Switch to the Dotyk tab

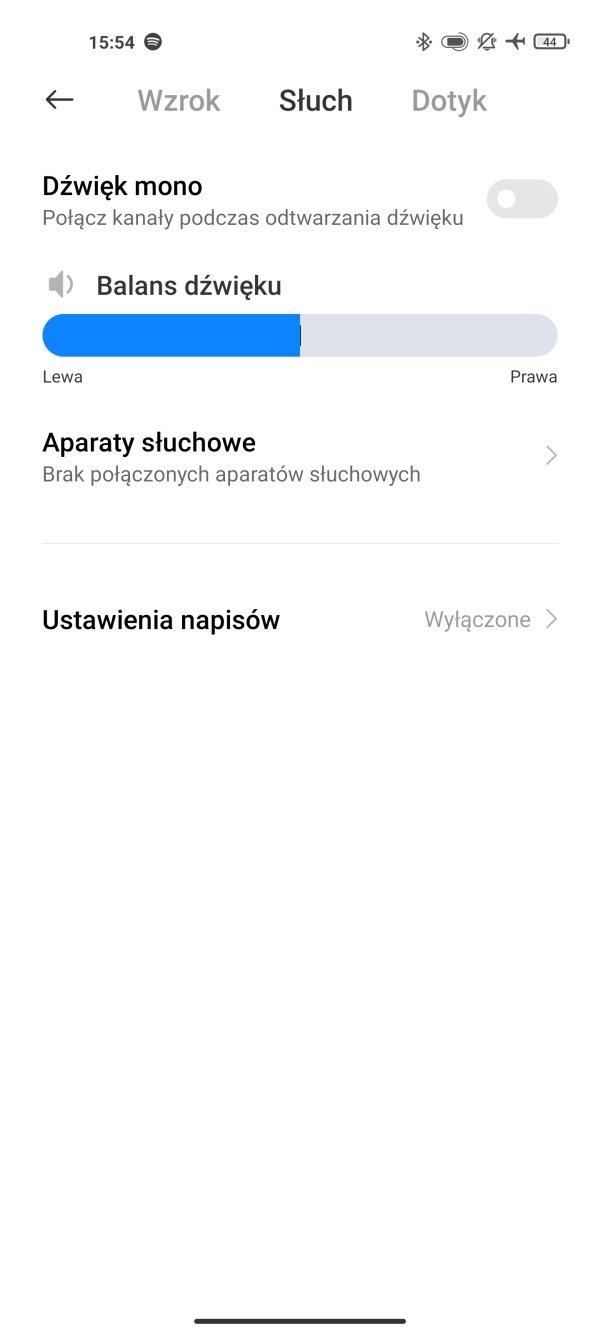pyautogui.click(x=449, y=101)
